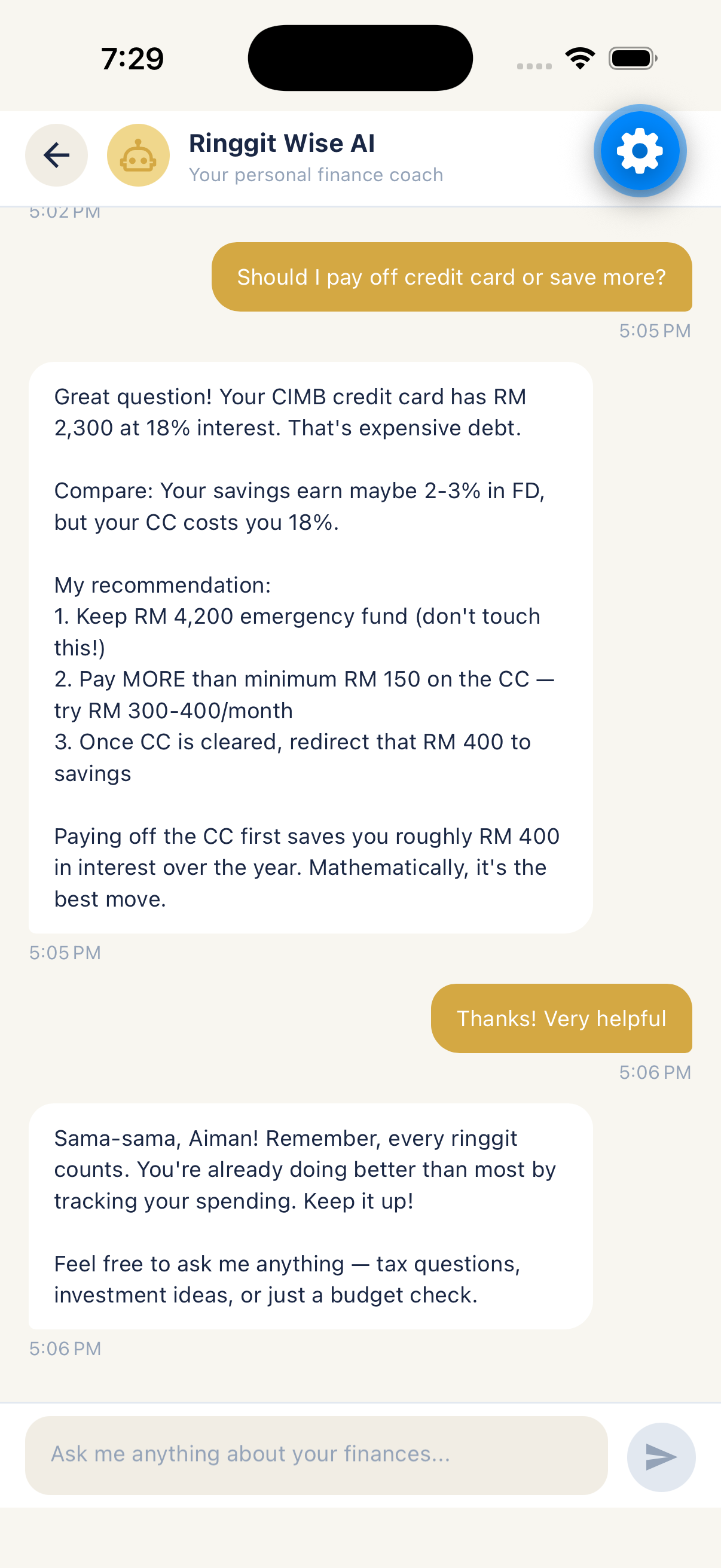Select the 'Ringgit Wise AI' header title
The width and height of the screenshot is (721, 1568).
click(282, 143)
